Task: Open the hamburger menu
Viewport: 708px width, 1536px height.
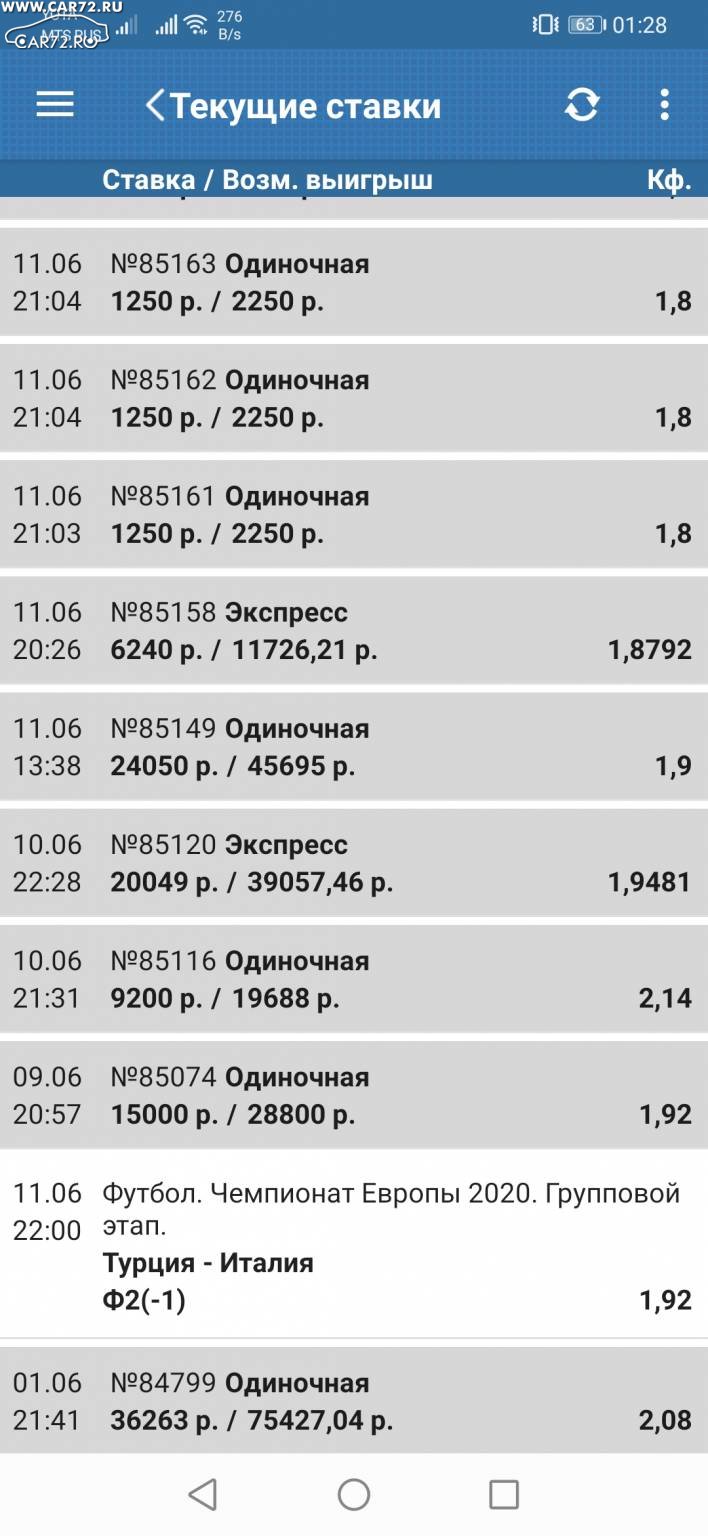Action: (x=55, y=105)
